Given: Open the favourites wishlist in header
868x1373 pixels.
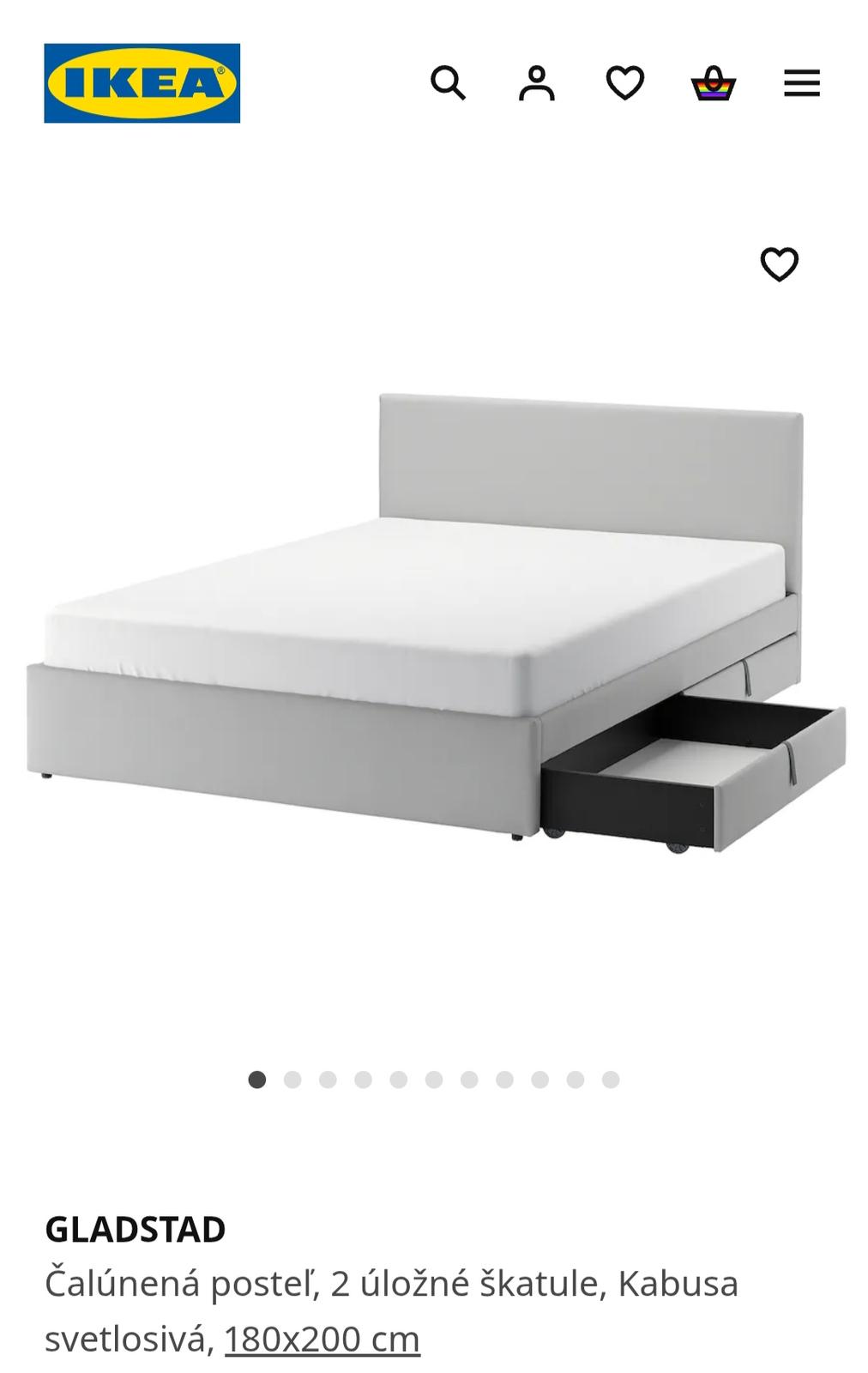Looking at the screenshot, I should (x=625, y=83).
